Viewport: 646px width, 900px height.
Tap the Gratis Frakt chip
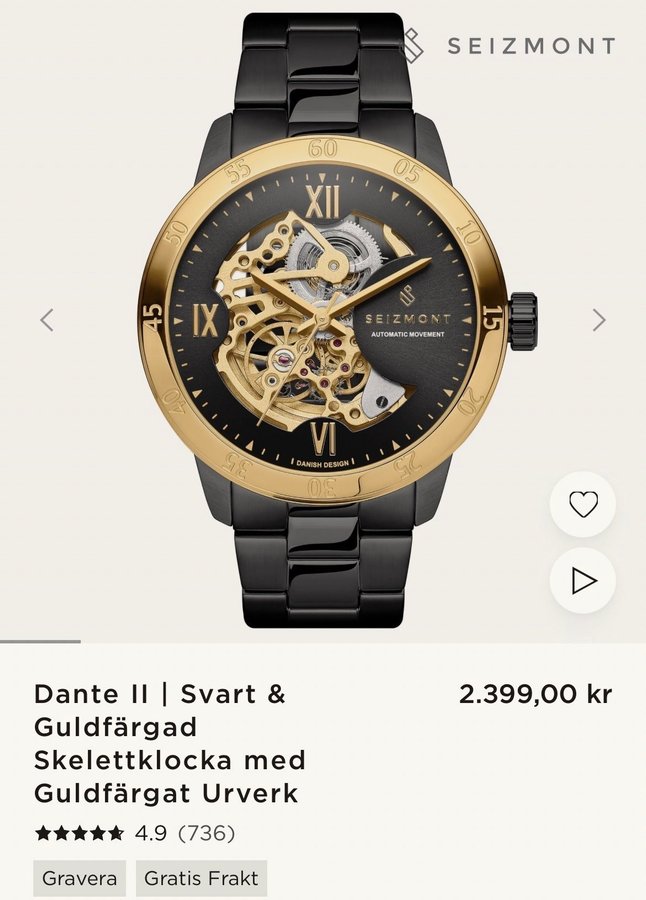tap(201, 879)
